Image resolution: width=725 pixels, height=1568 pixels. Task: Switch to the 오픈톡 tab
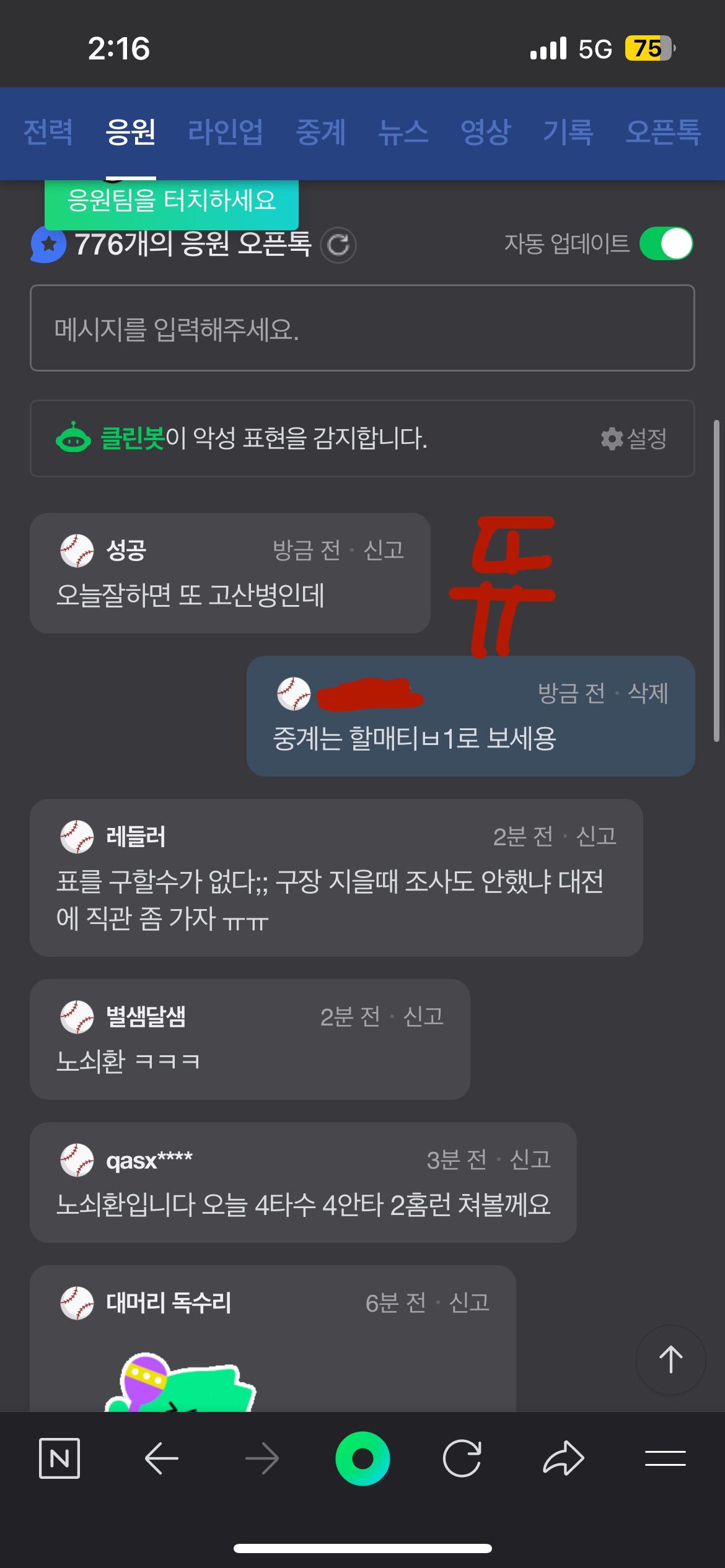click(x=663, y=132)
